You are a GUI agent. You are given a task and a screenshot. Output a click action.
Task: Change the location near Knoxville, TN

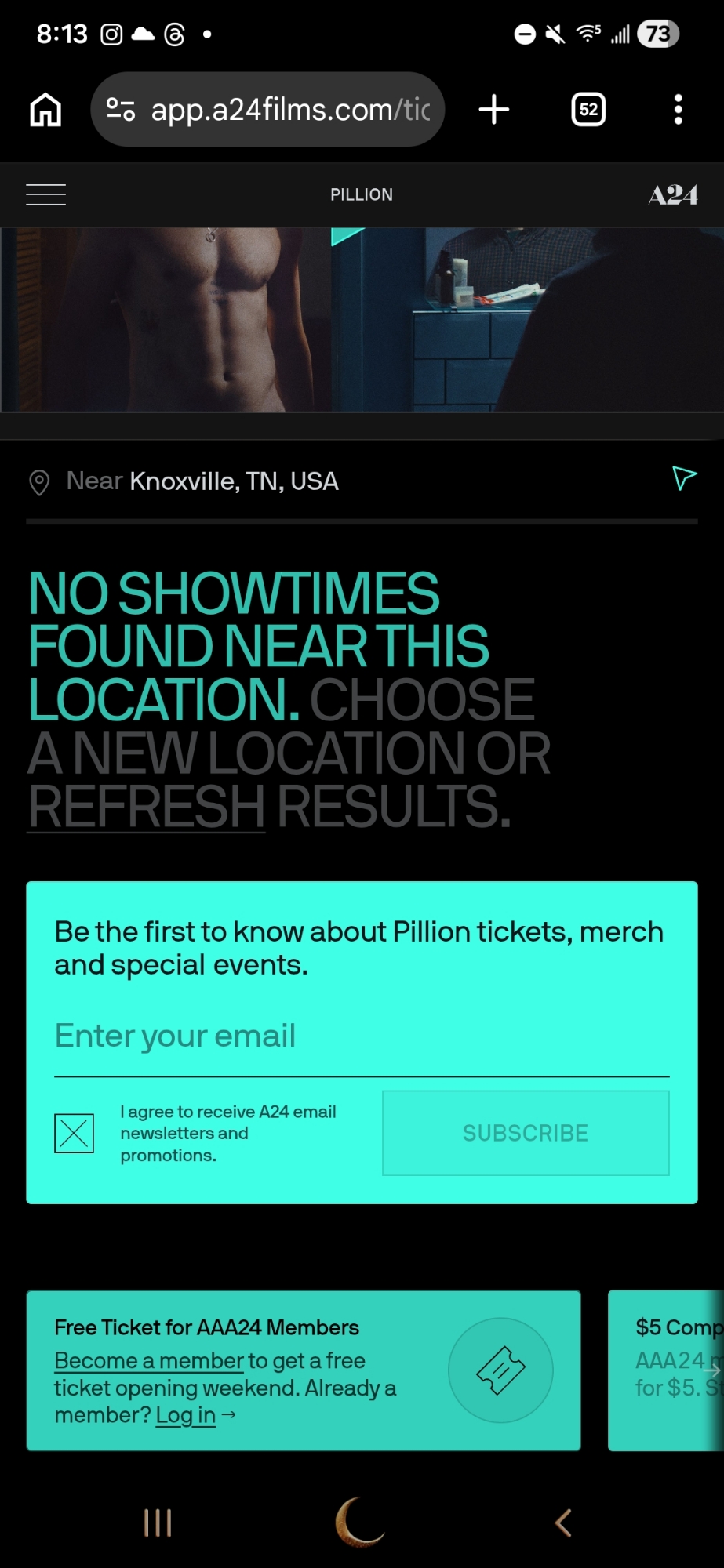point(234,481)
